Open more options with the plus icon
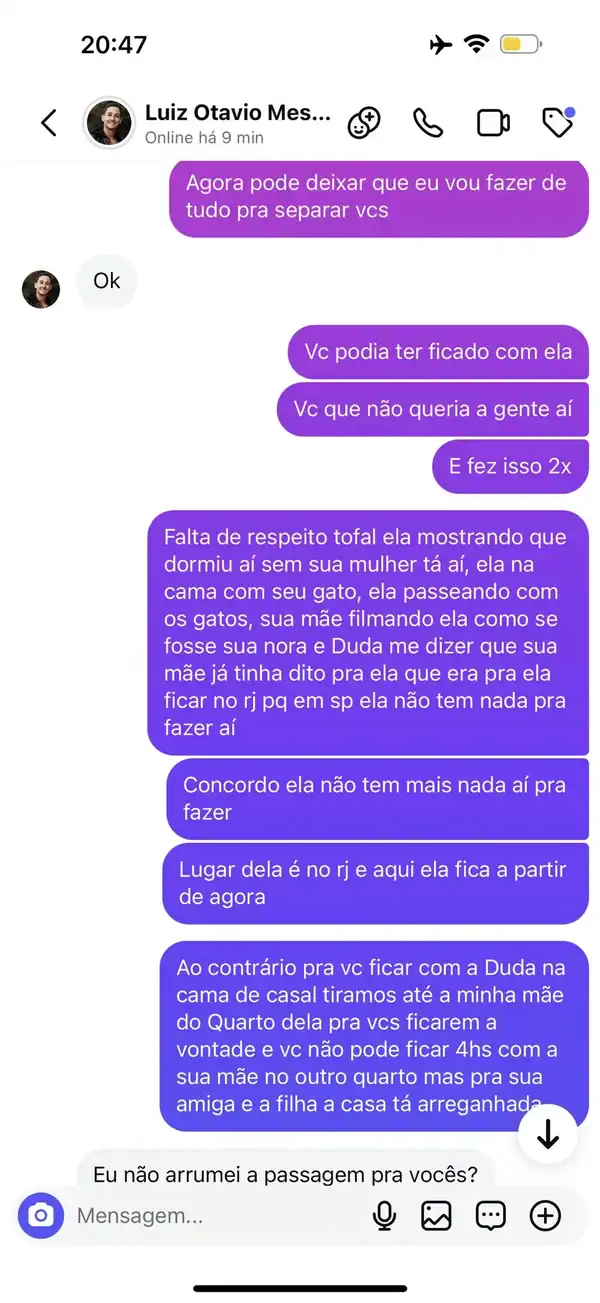 click(545, 1216)
